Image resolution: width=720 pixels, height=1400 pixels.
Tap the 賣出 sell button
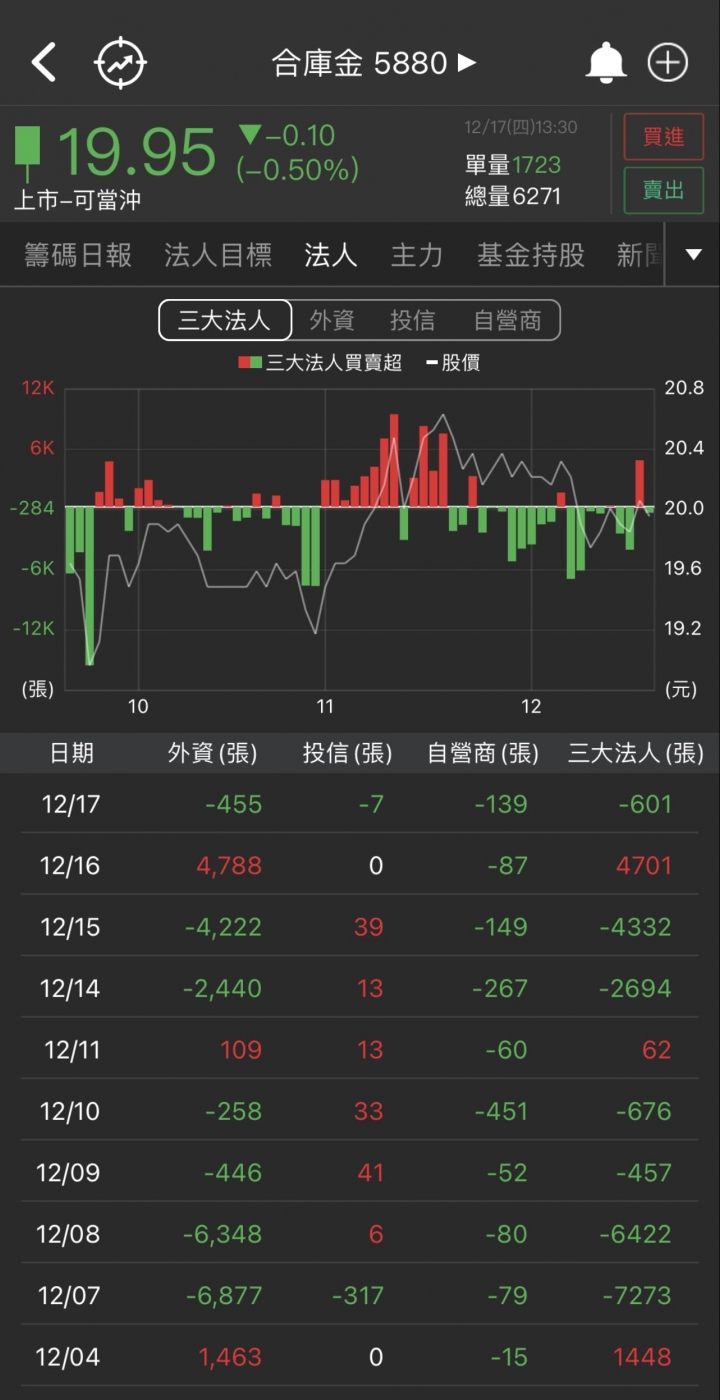pyautogui.click(x=663, y=190)
